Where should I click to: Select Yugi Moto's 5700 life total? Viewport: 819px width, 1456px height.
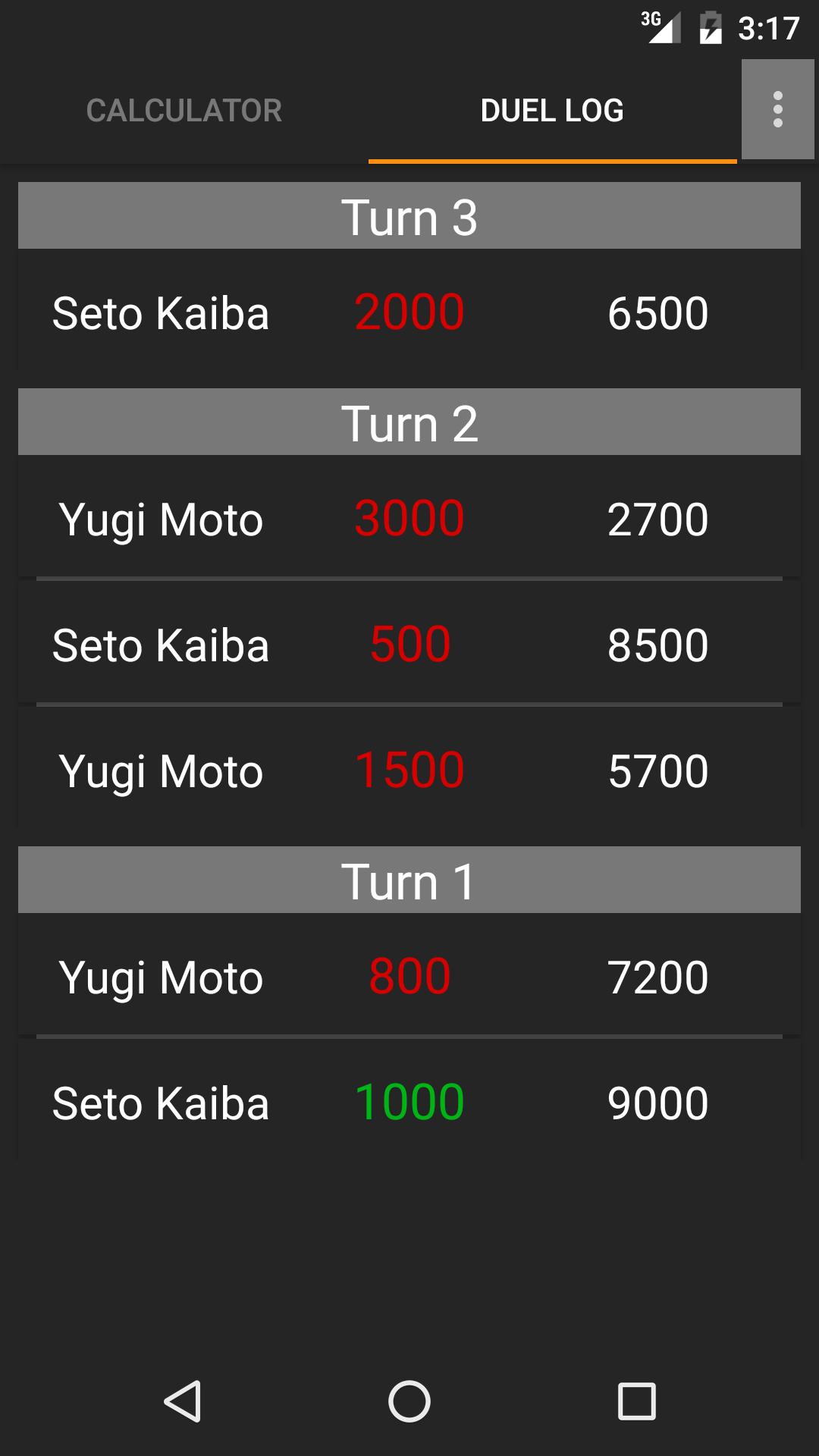[x=658, y=770]
